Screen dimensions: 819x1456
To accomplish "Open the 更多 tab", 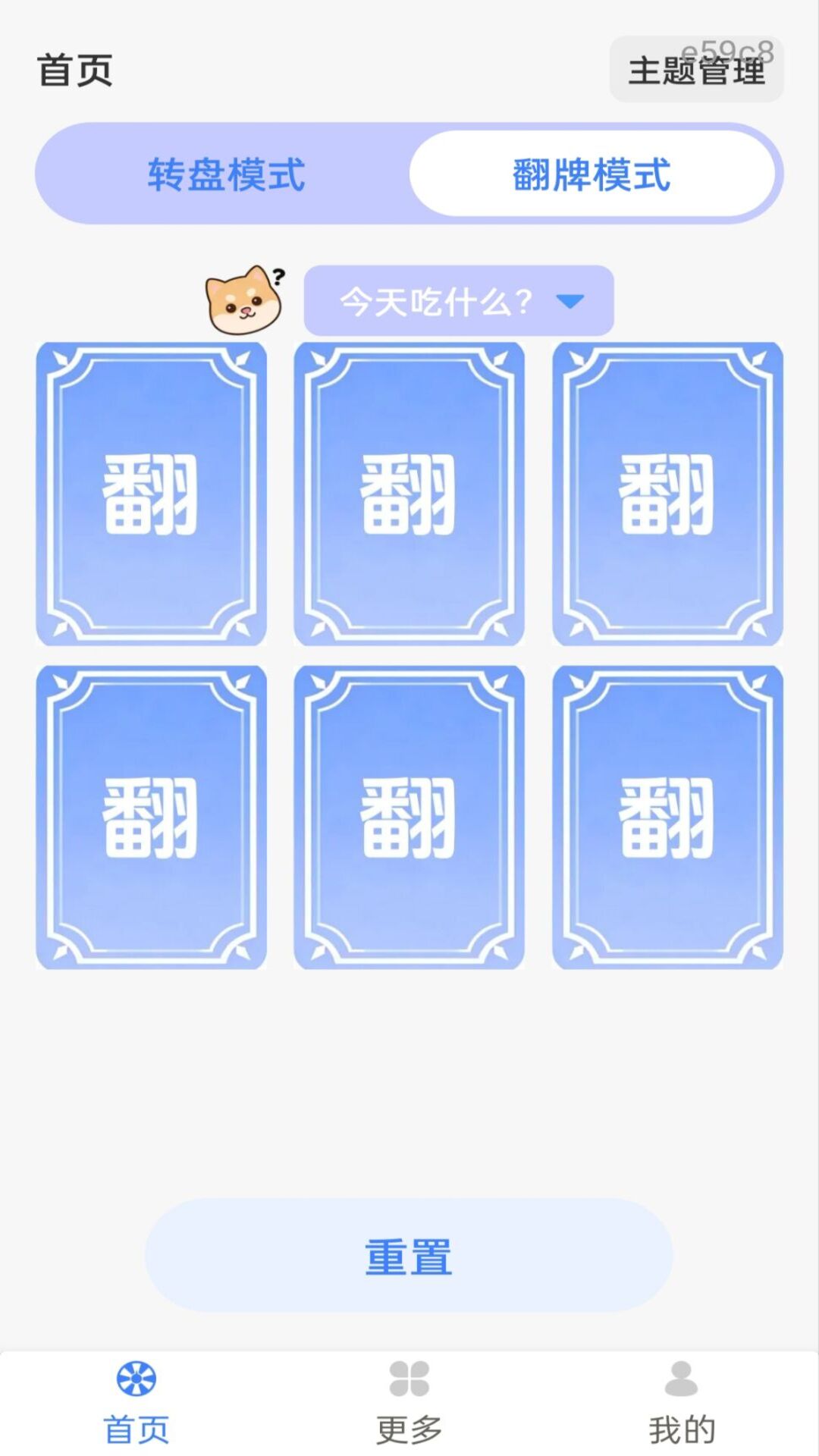I will [409, 1401].
